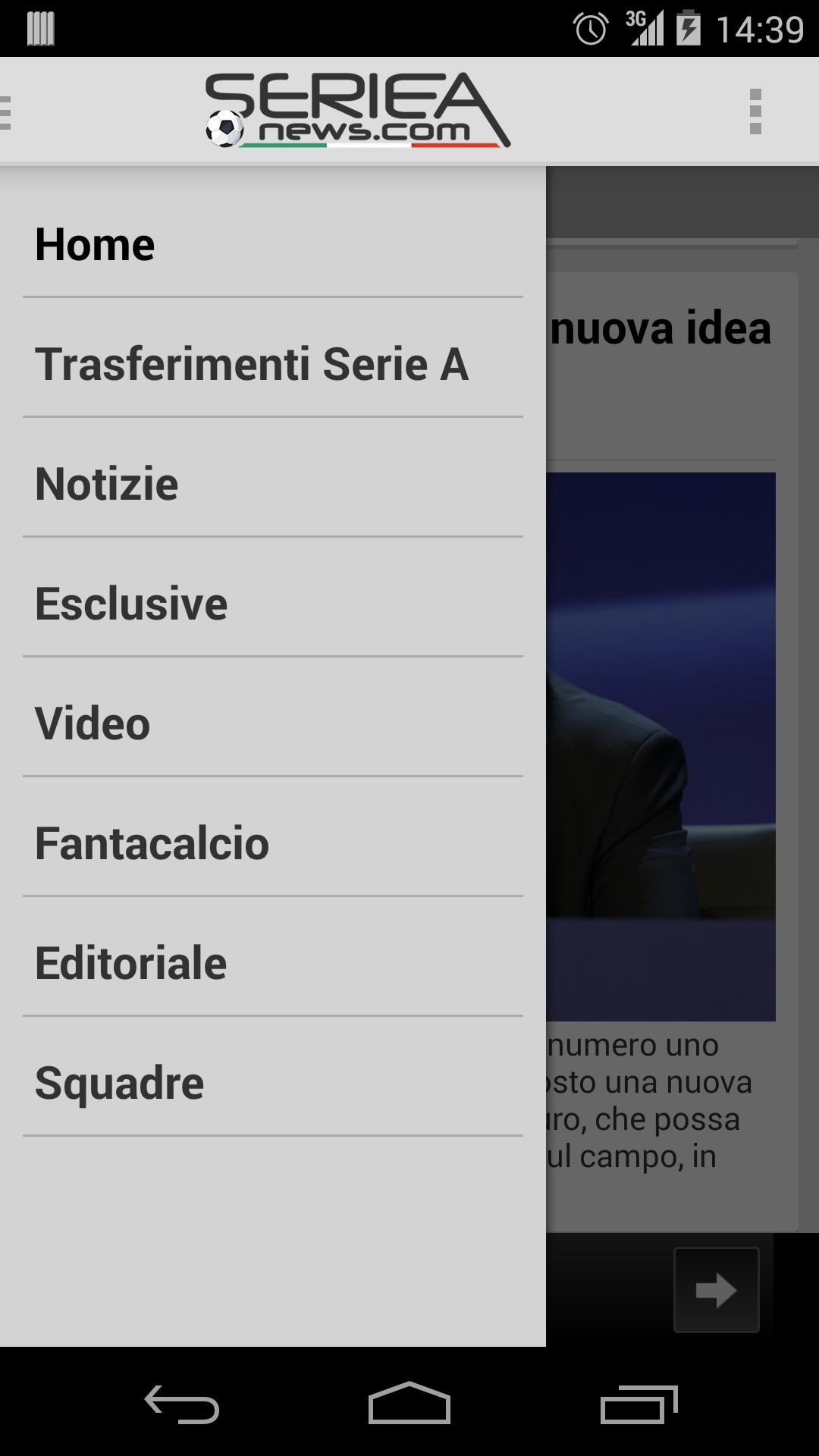Open the Fantacalcio section
Image resolution: width=819 pixels, height=1456 pixels.
pyautogui.click(x=273, y=842)
